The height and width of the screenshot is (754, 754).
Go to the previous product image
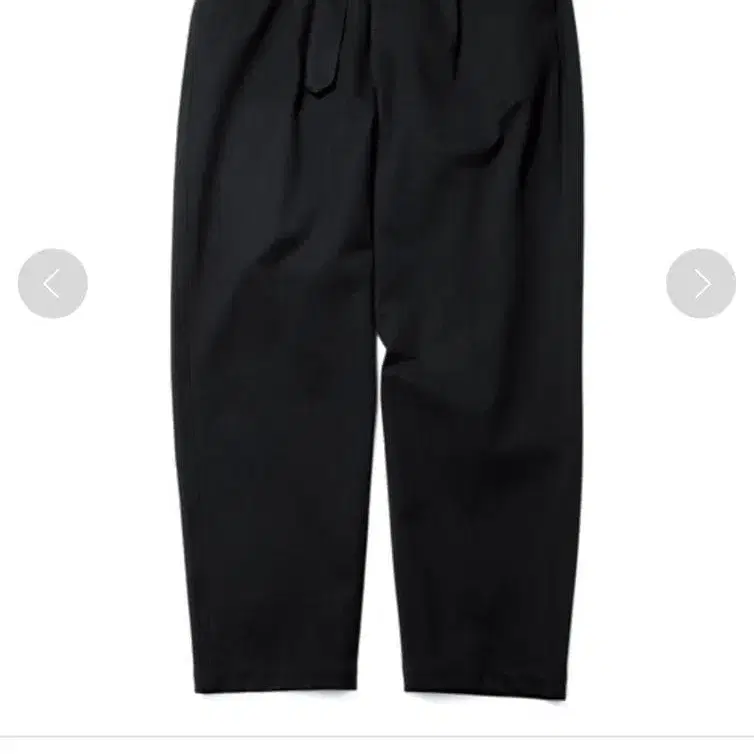[x=53, y=284]
